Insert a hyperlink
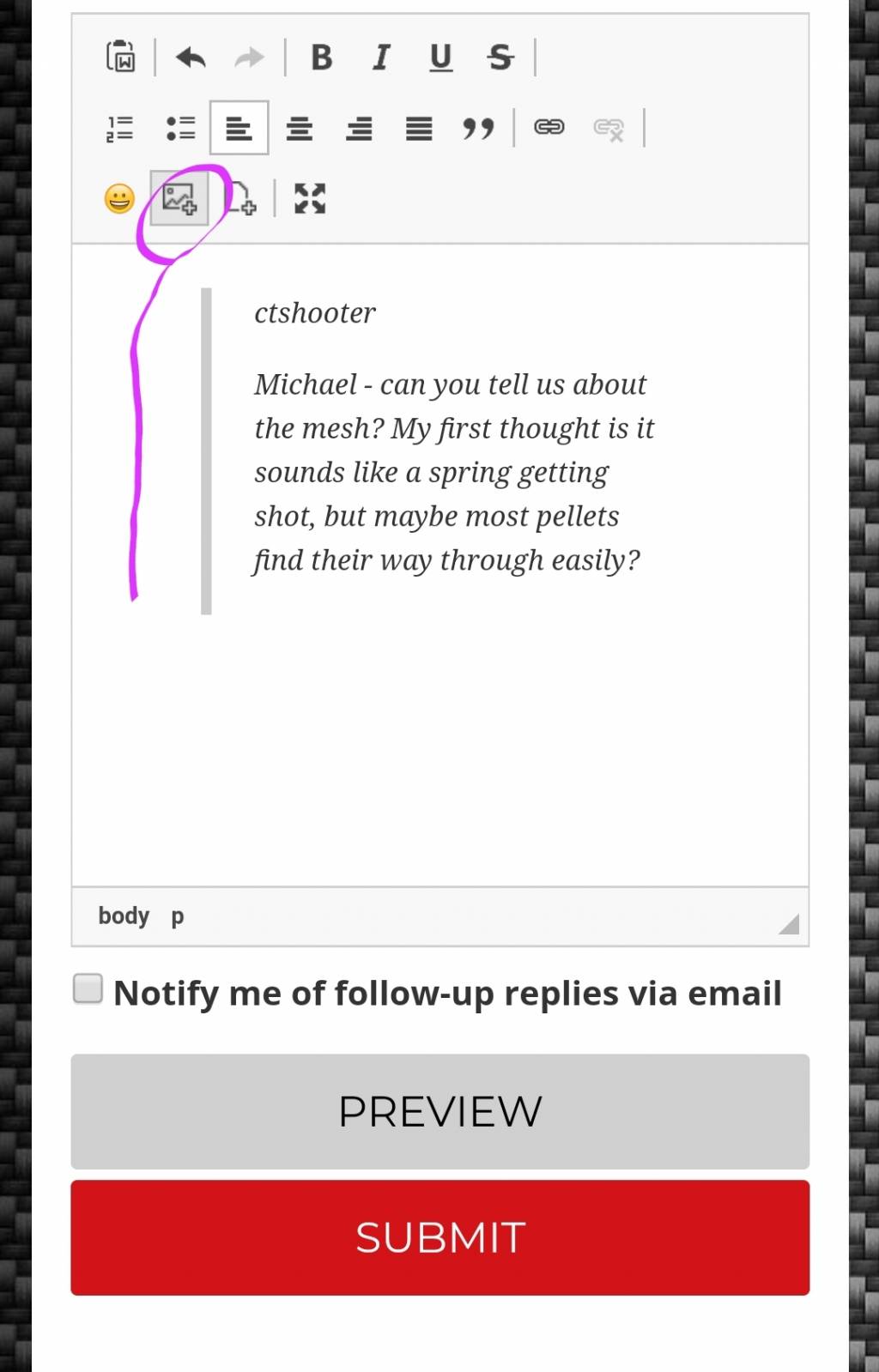 (x=549, y=127)
